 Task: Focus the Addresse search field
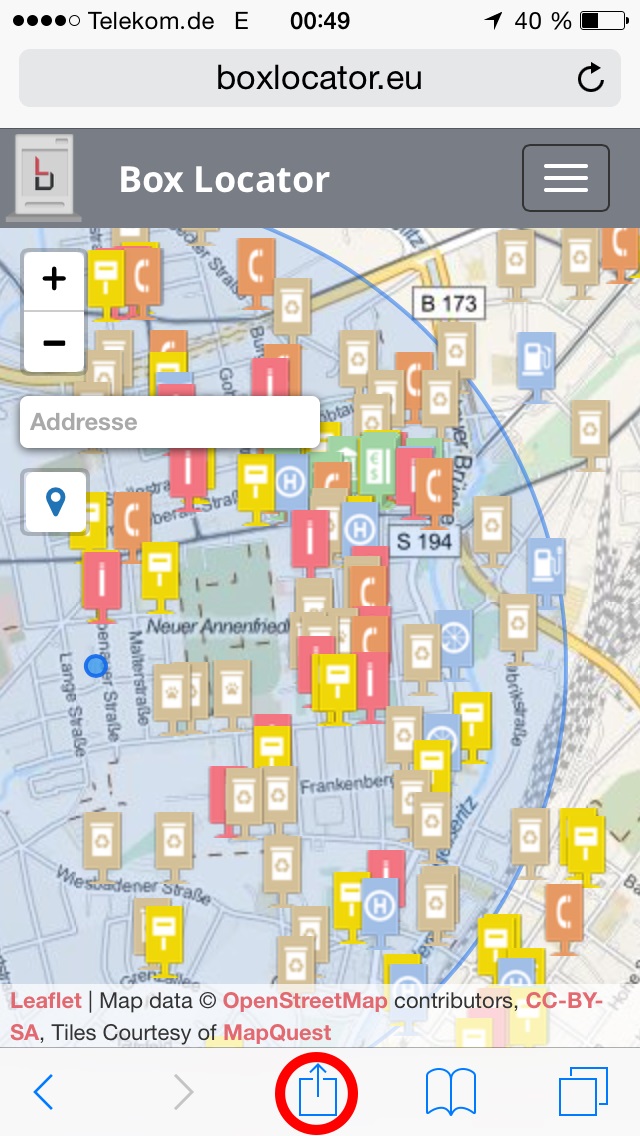(169, 422)
